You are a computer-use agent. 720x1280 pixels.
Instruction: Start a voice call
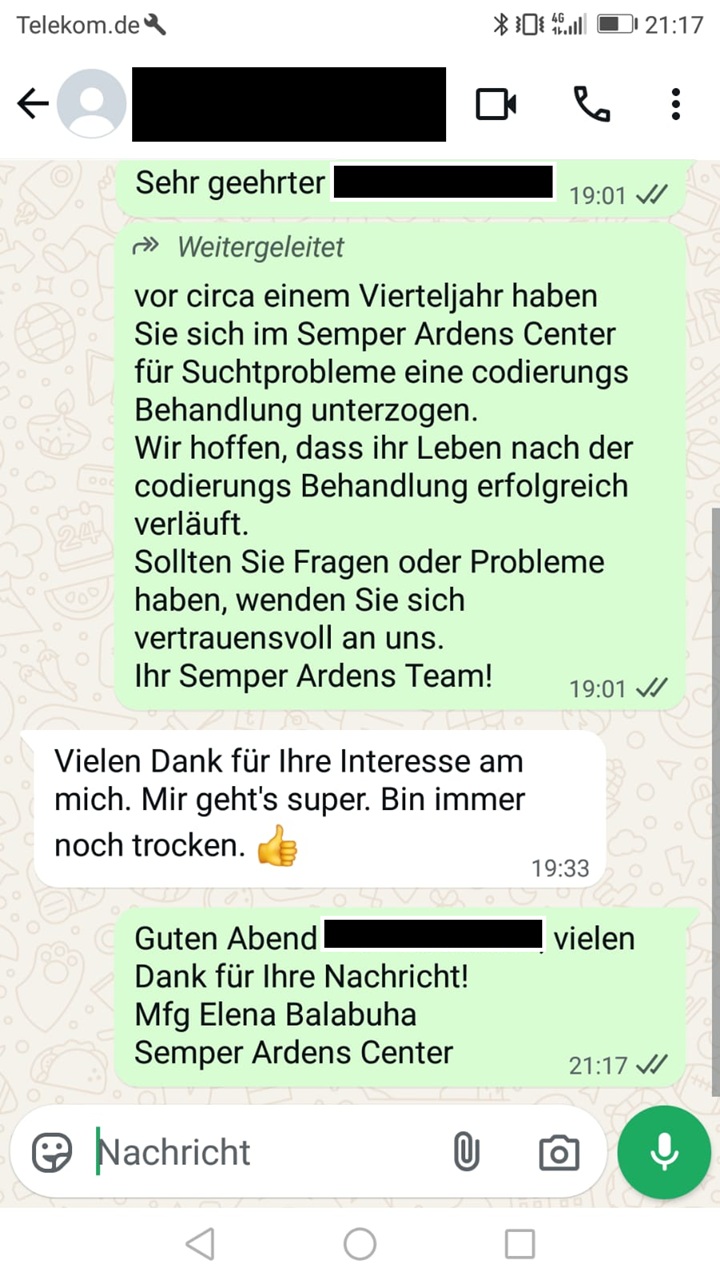592,104
